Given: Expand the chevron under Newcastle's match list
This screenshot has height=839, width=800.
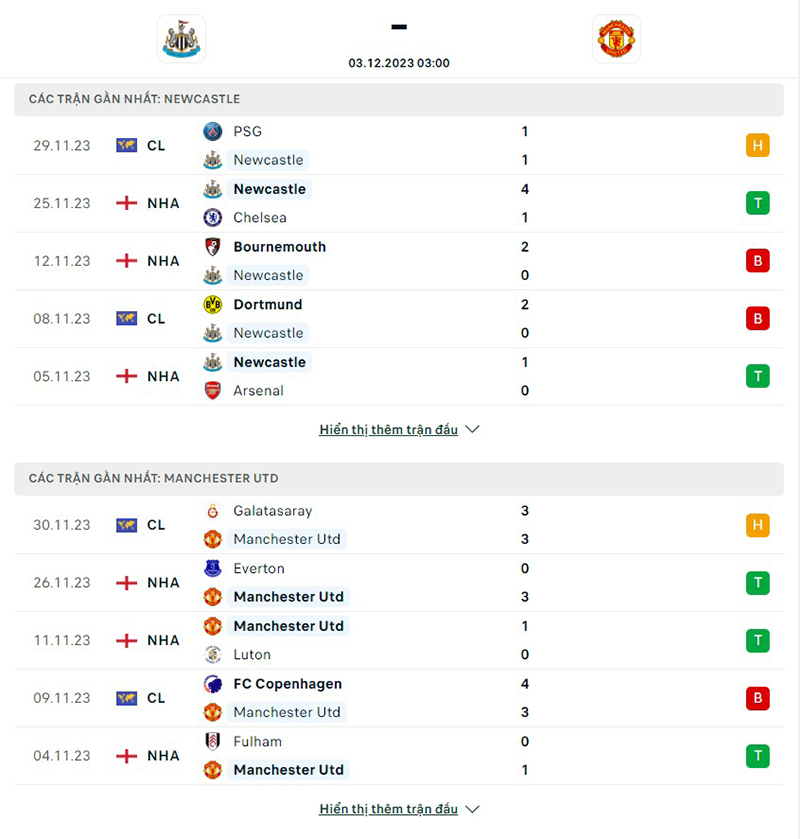Looking at the screenshot, I should point(470,429).
